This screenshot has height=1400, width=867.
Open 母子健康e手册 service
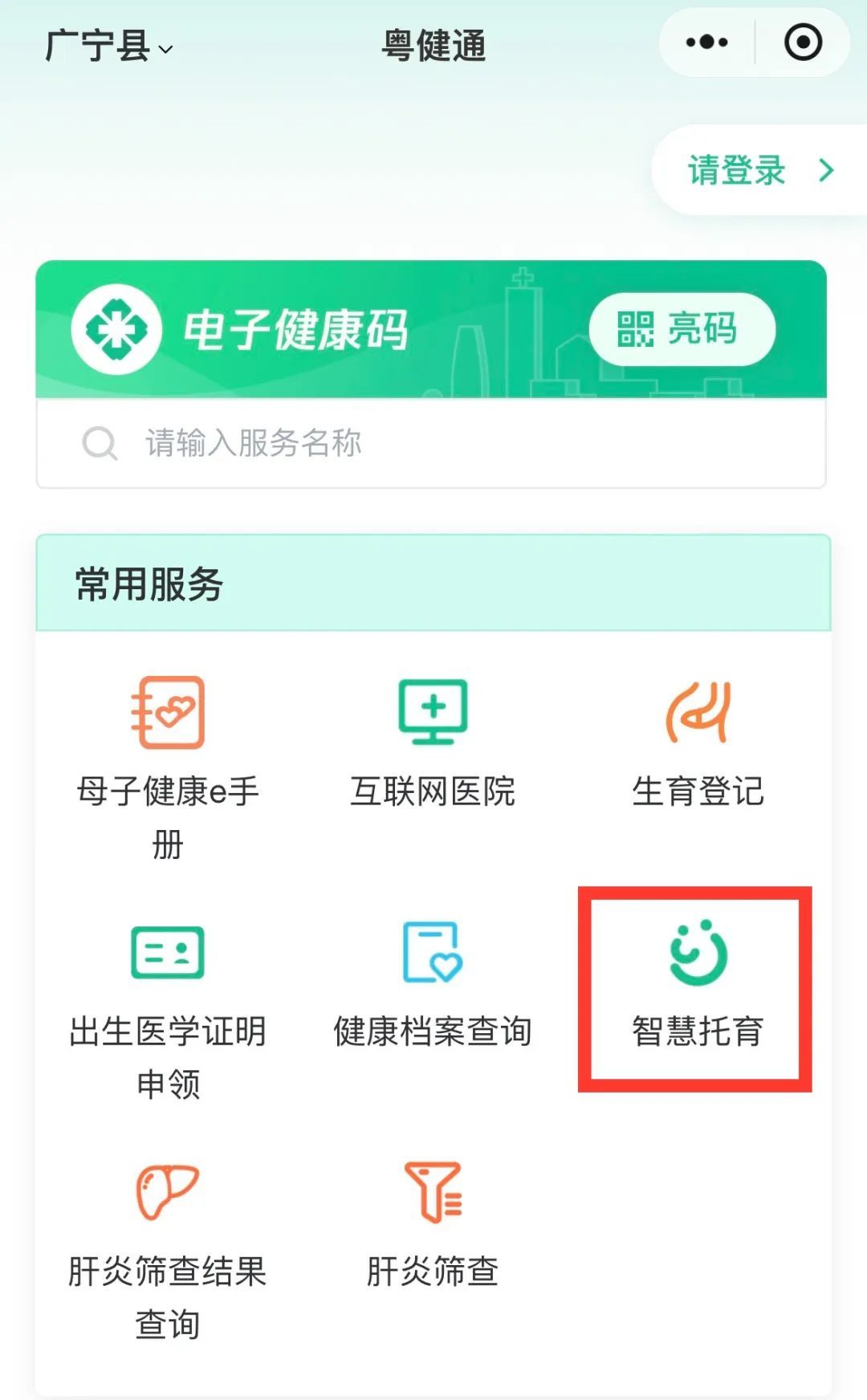(x=168, y=767)
